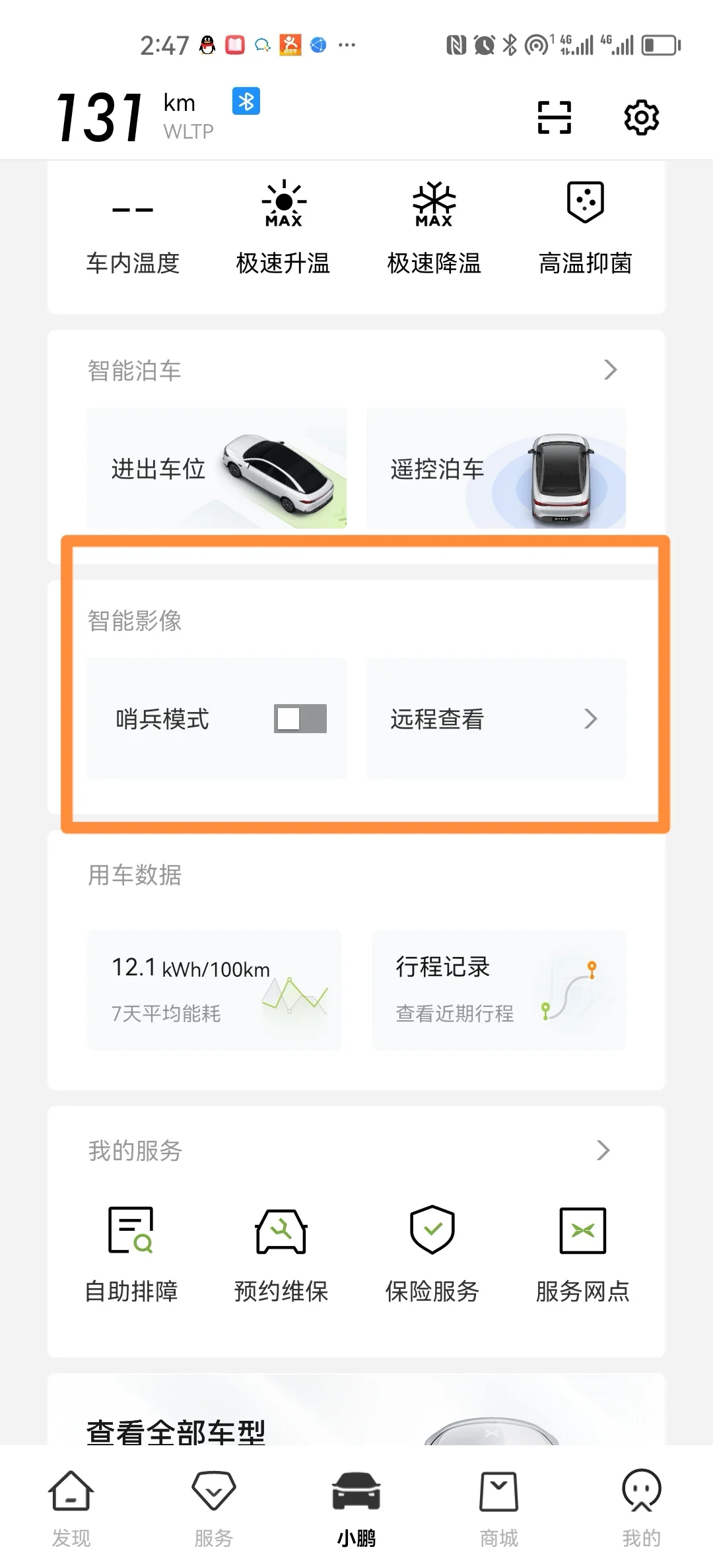The width and height of the screenshot is (713, 1568).
Task: Open the settings gear
Action: (641, 118)
